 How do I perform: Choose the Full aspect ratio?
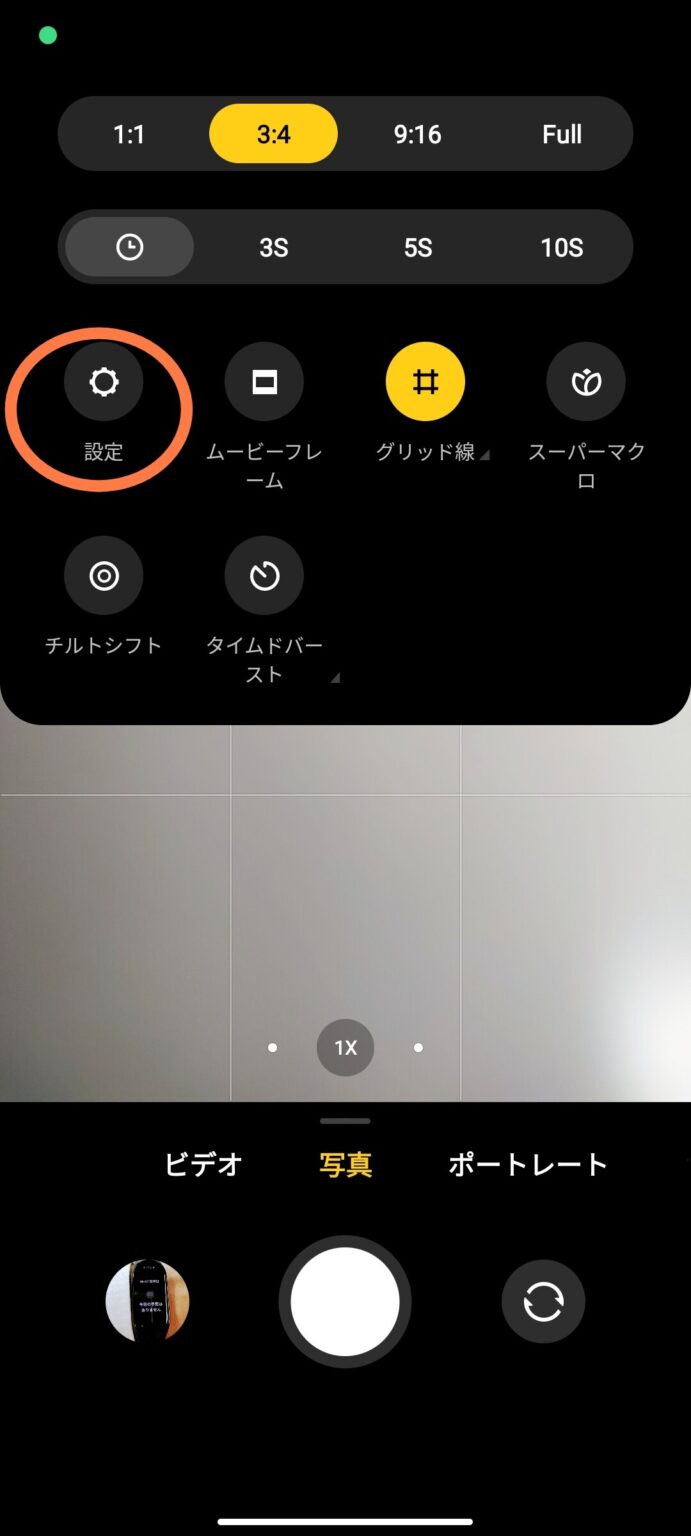pos(561,134)
